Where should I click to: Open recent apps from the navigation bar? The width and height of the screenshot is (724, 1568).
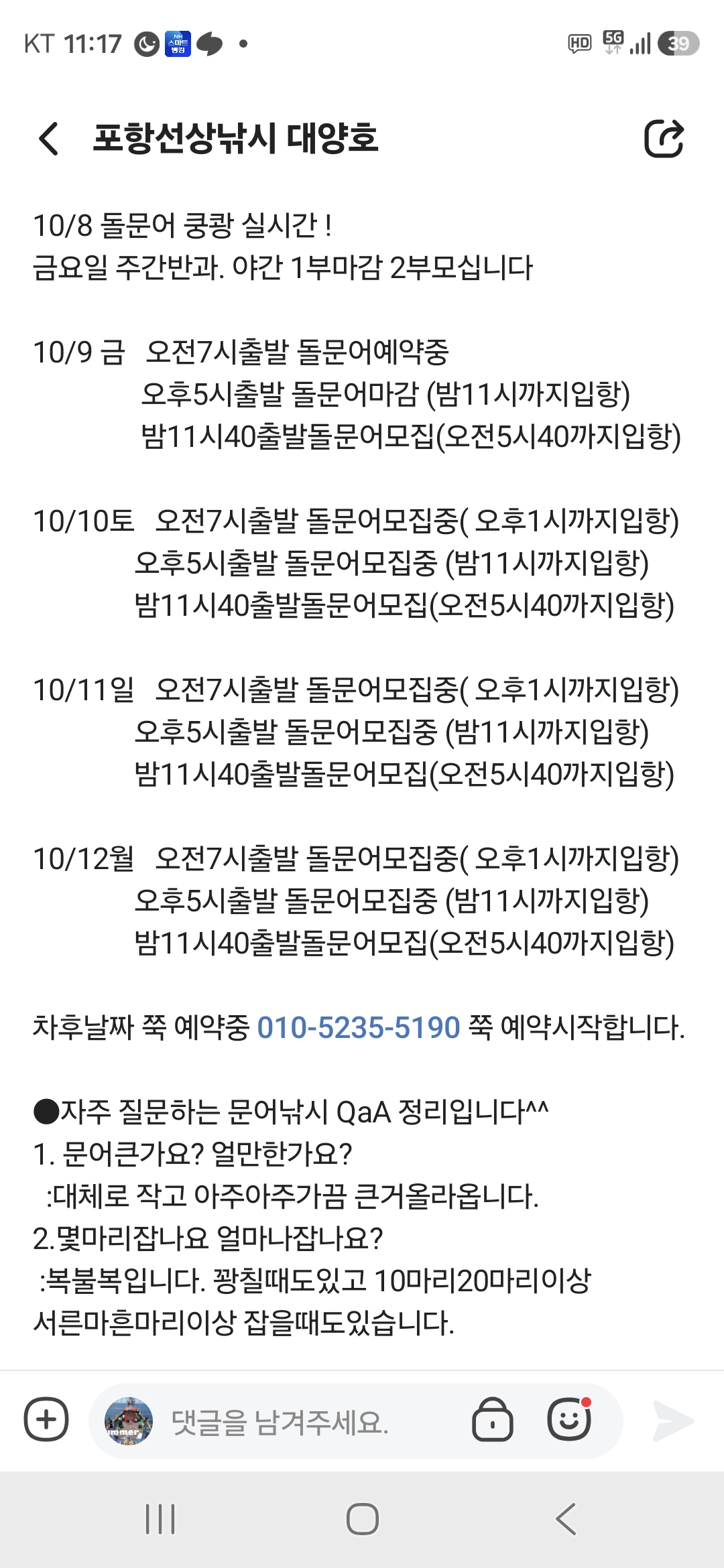(160, 1519)
